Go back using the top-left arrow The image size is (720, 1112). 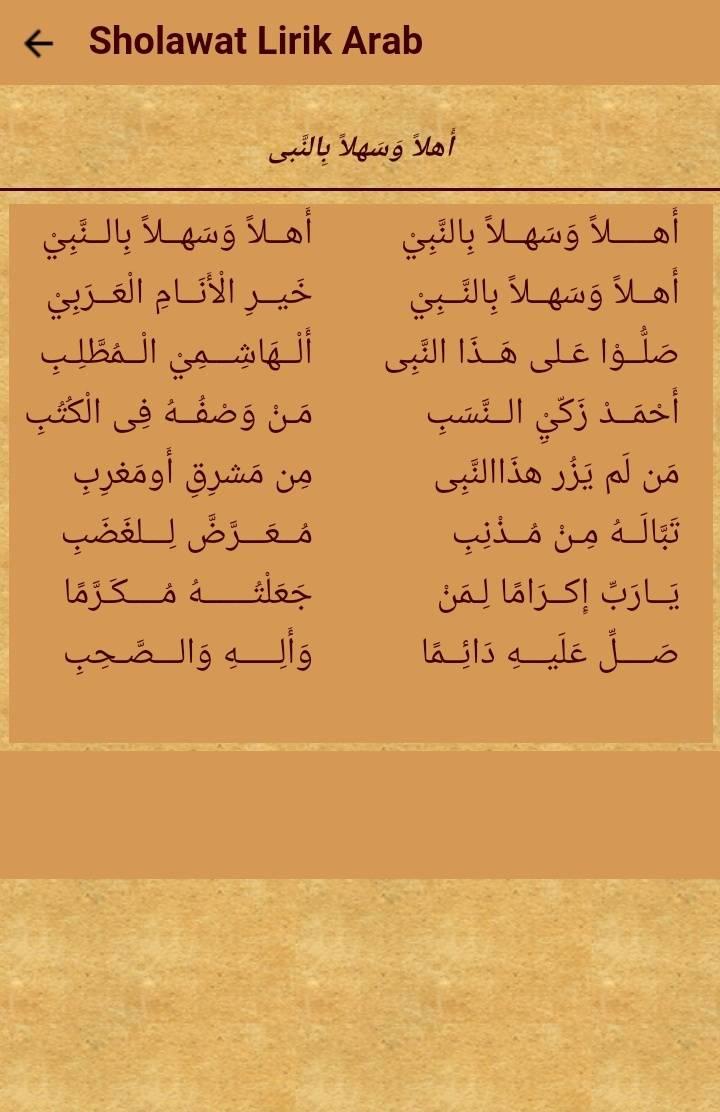point(38,43)
